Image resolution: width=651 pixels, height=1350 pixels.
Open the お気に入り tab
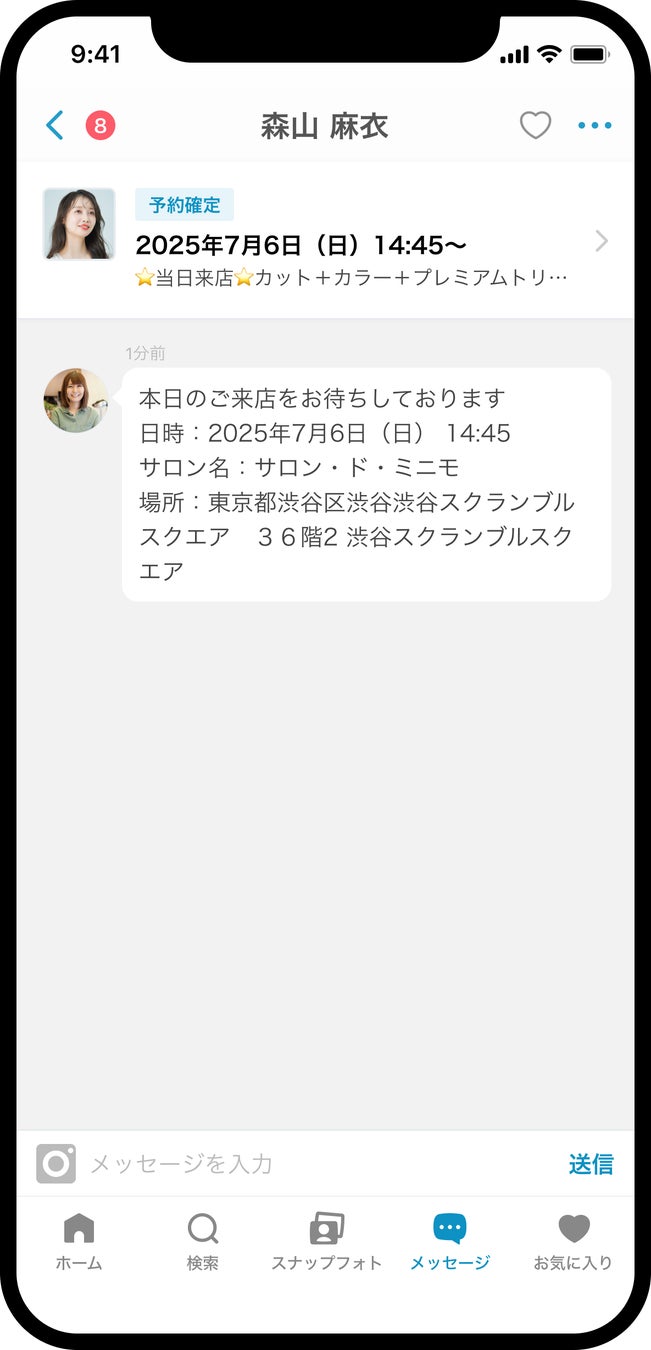(573, 1242)
